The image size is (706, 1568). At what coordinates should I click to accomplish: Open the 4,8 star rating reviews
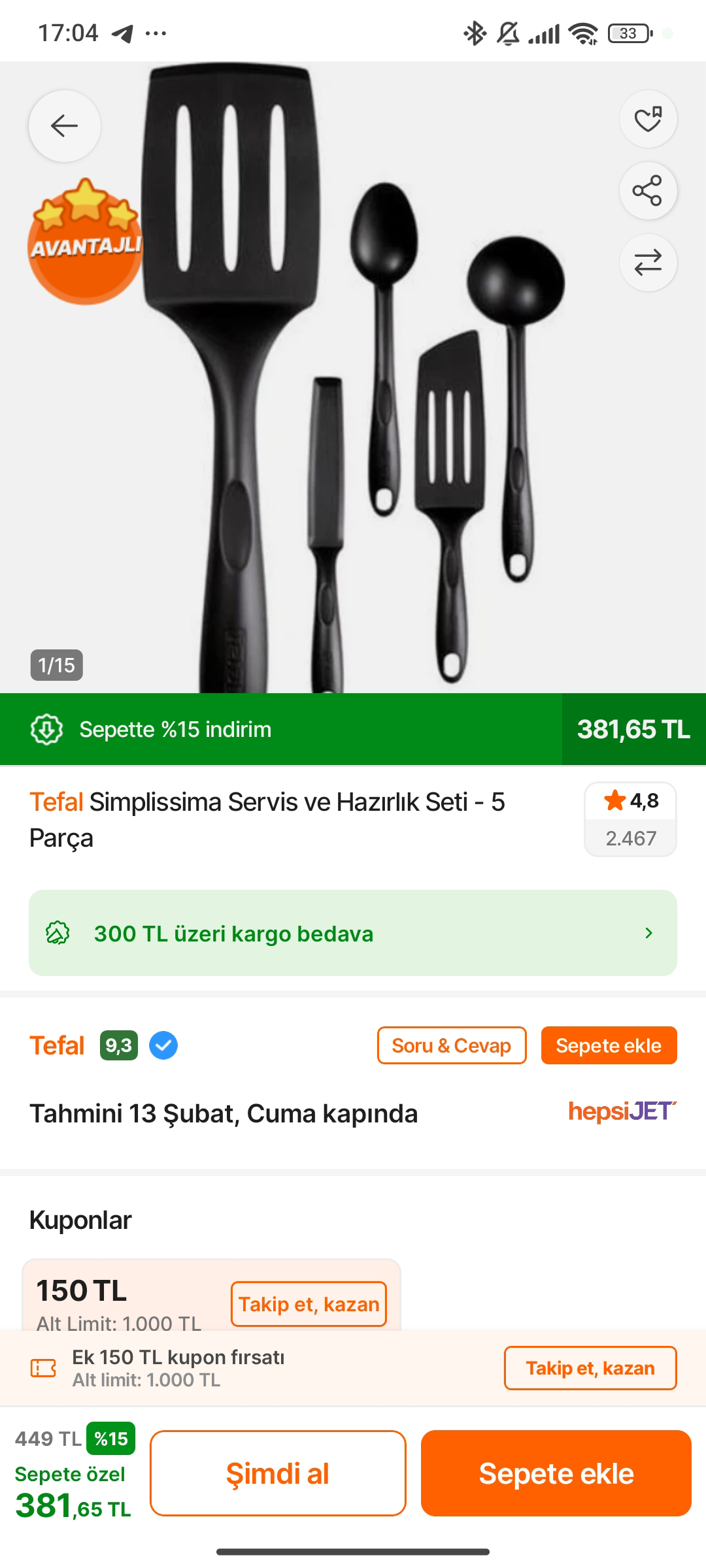[x=630, y=819]
